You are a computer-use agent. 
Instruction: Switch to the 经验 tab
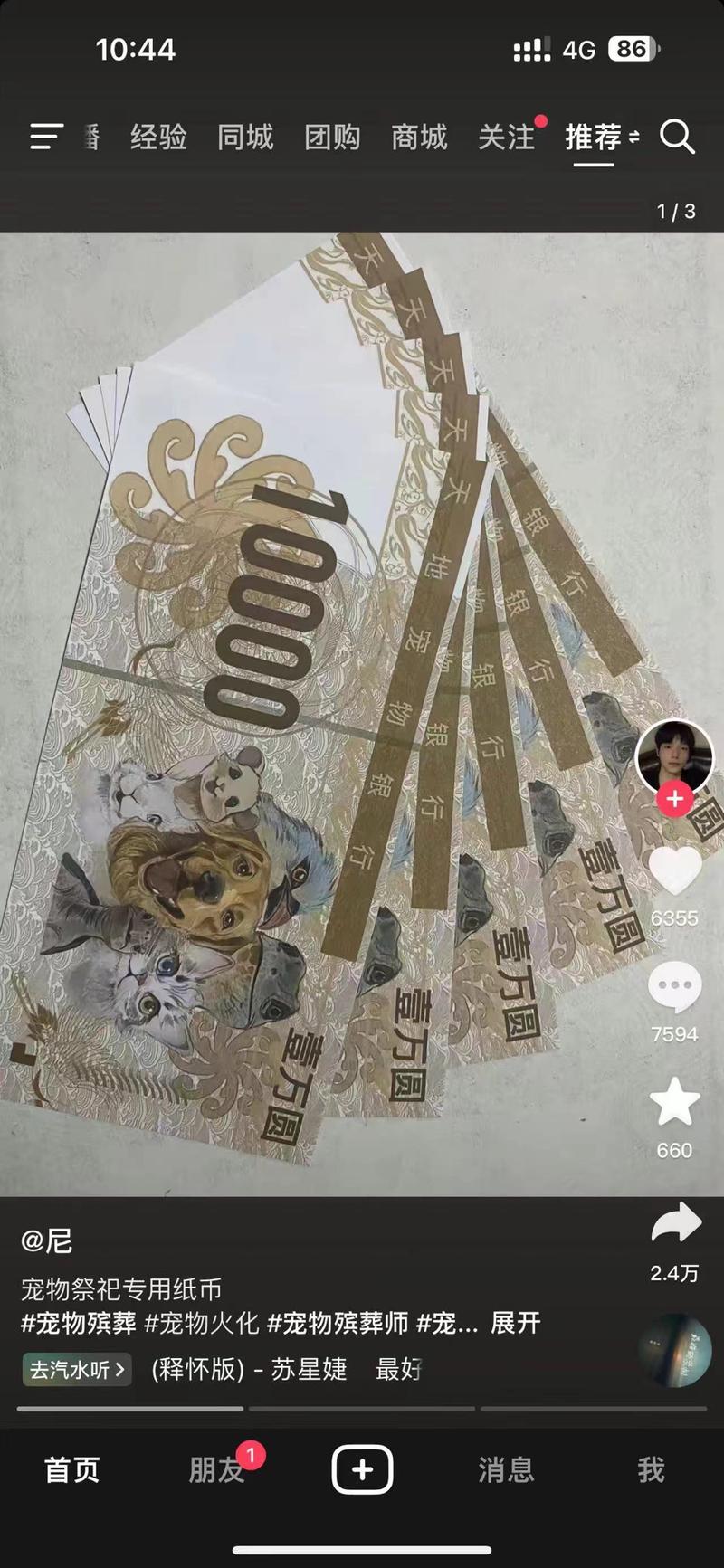coord(158,137)
